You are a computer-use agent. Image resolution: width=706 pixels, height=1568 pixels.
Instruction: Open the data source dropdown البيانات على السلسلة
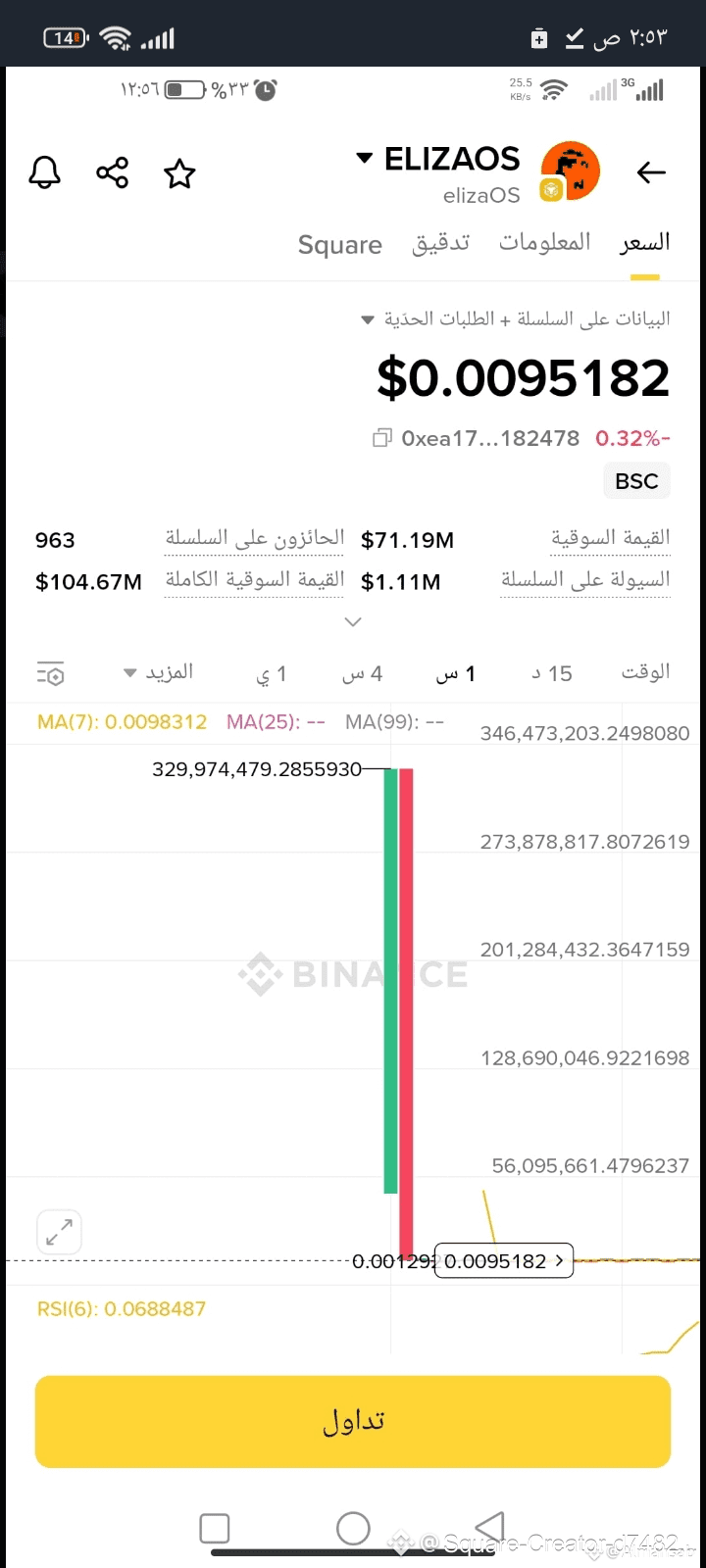[x=515, y=319]
